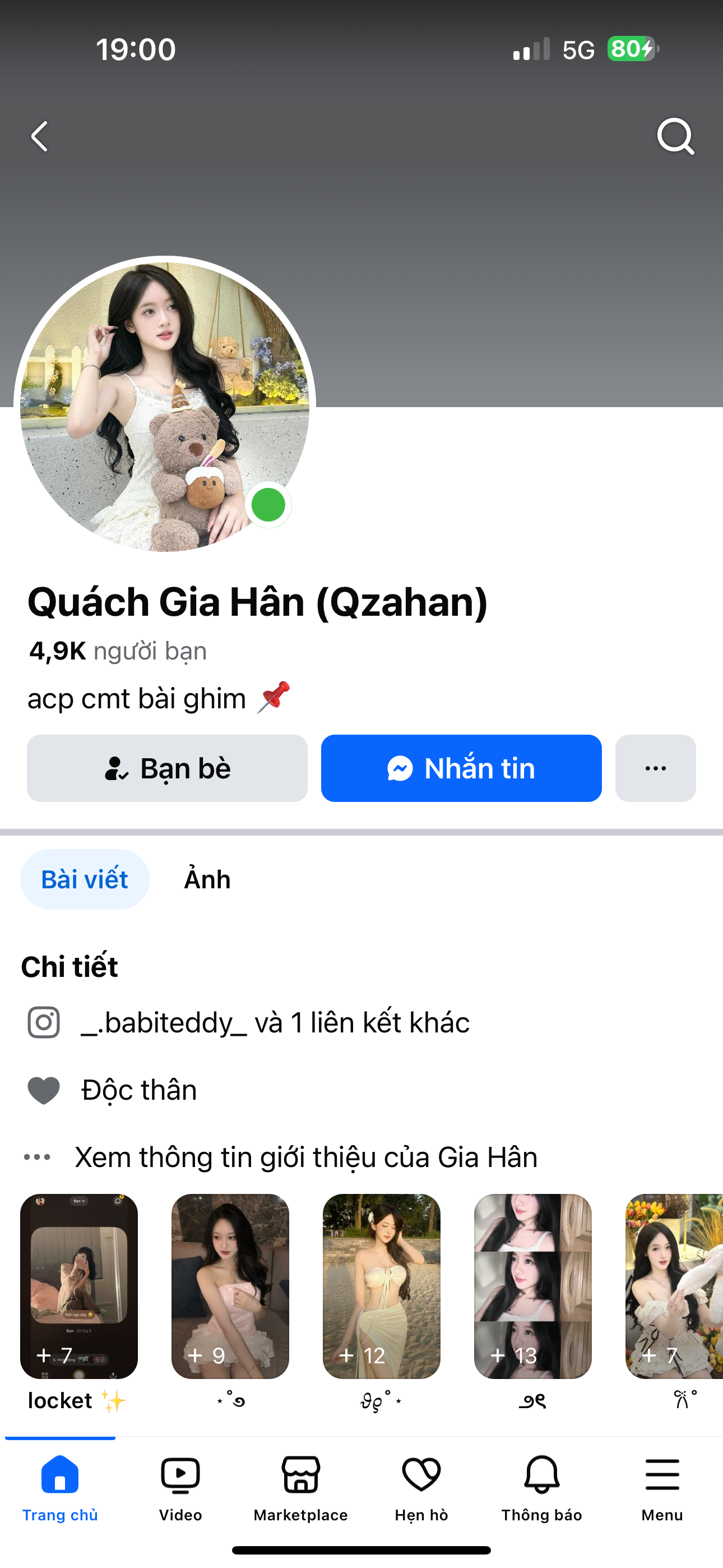Image resolution: width=723 pixels, height=1568 pixels.
Task: Open the profile search icon
Action: pyautogui.click(x=675, y=136)
